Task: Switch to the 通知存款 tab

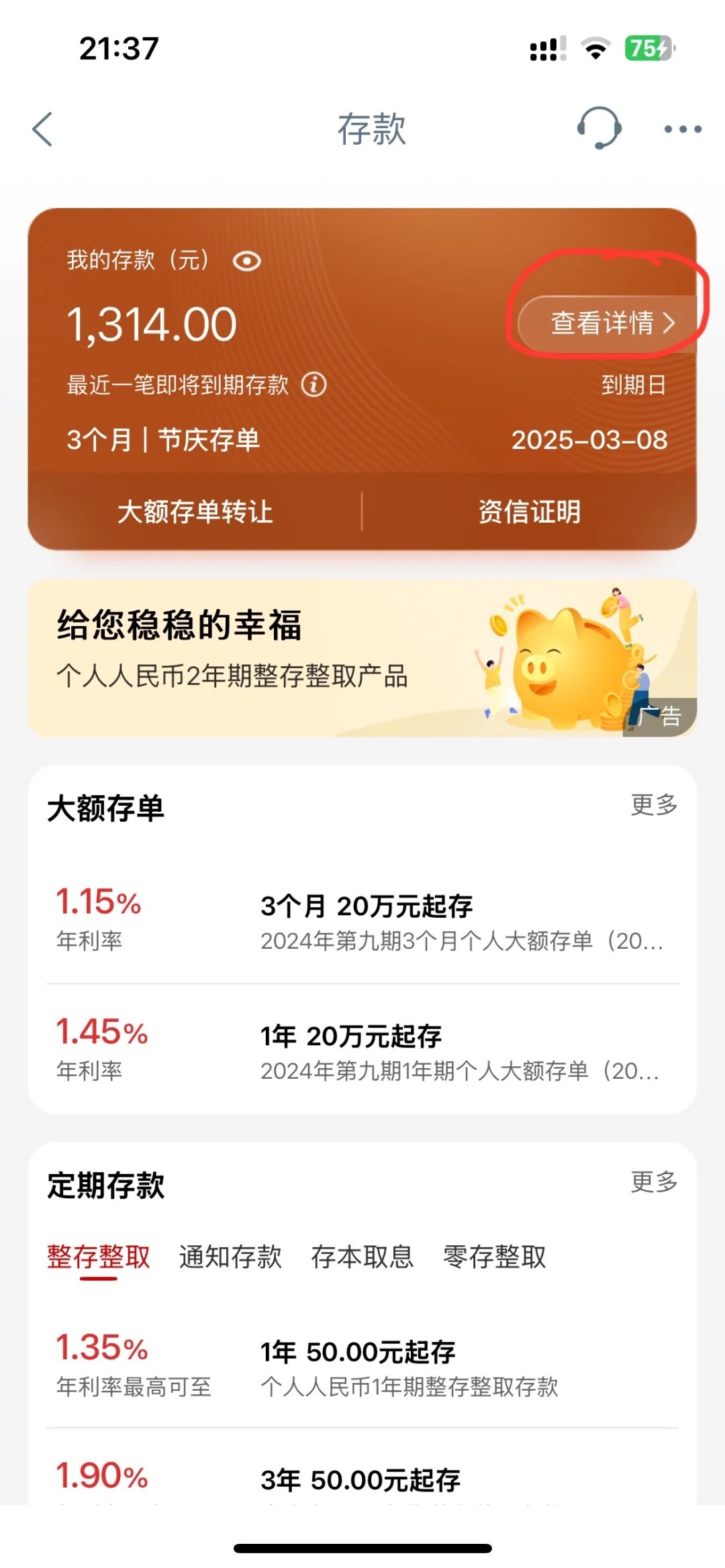Action: 230,1257
